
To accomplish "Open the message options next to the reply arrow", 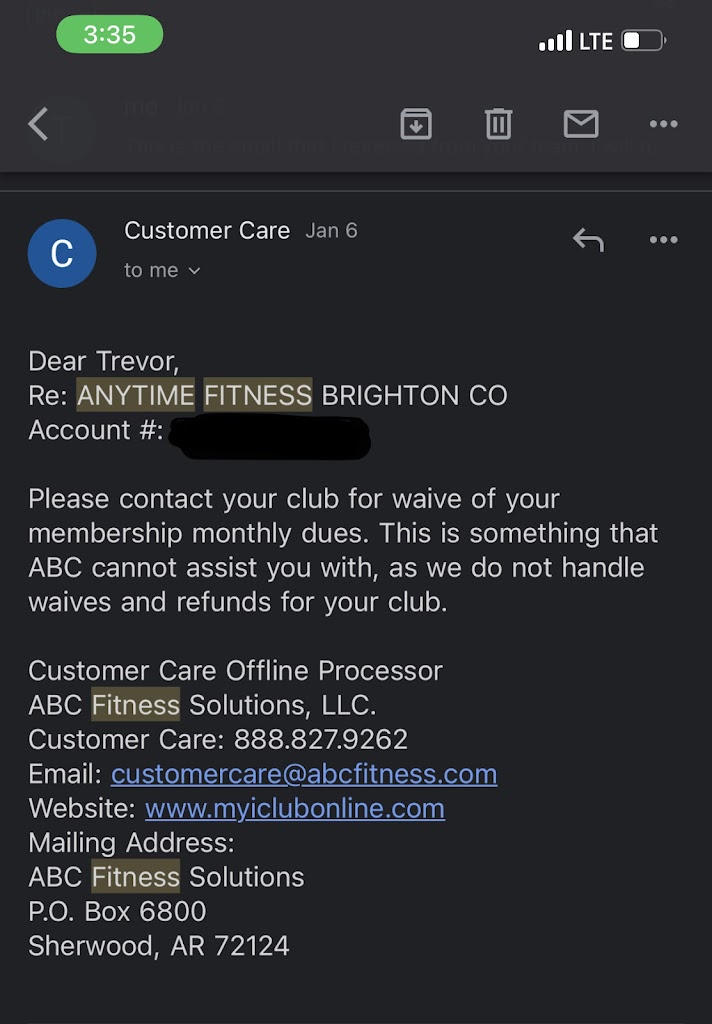I will point(663,240).
